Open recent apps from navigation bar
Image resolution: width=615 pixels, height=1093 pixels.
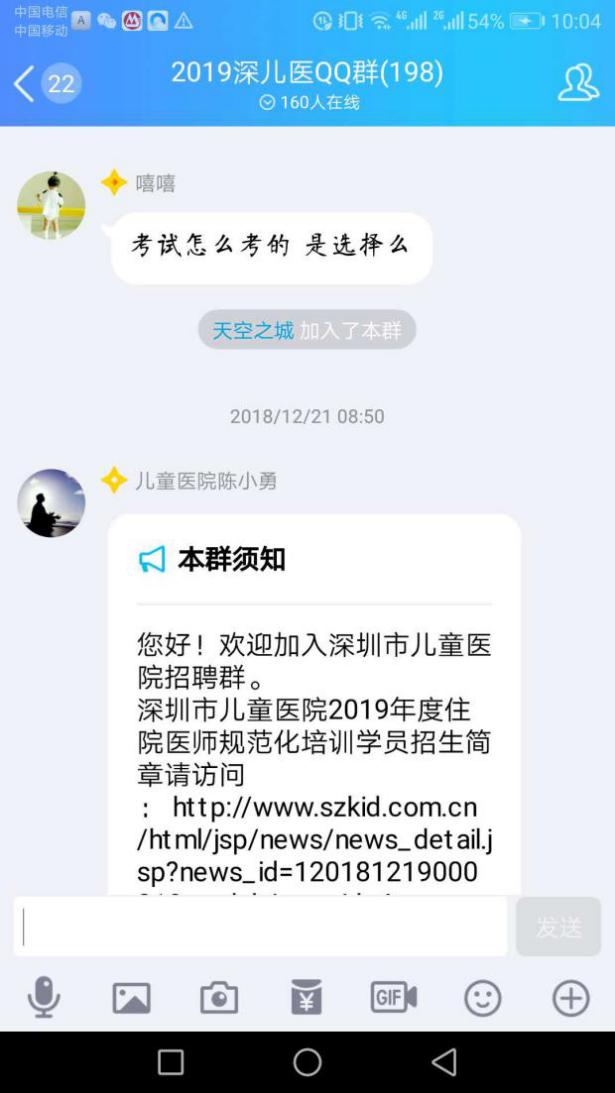(171, 1062)
